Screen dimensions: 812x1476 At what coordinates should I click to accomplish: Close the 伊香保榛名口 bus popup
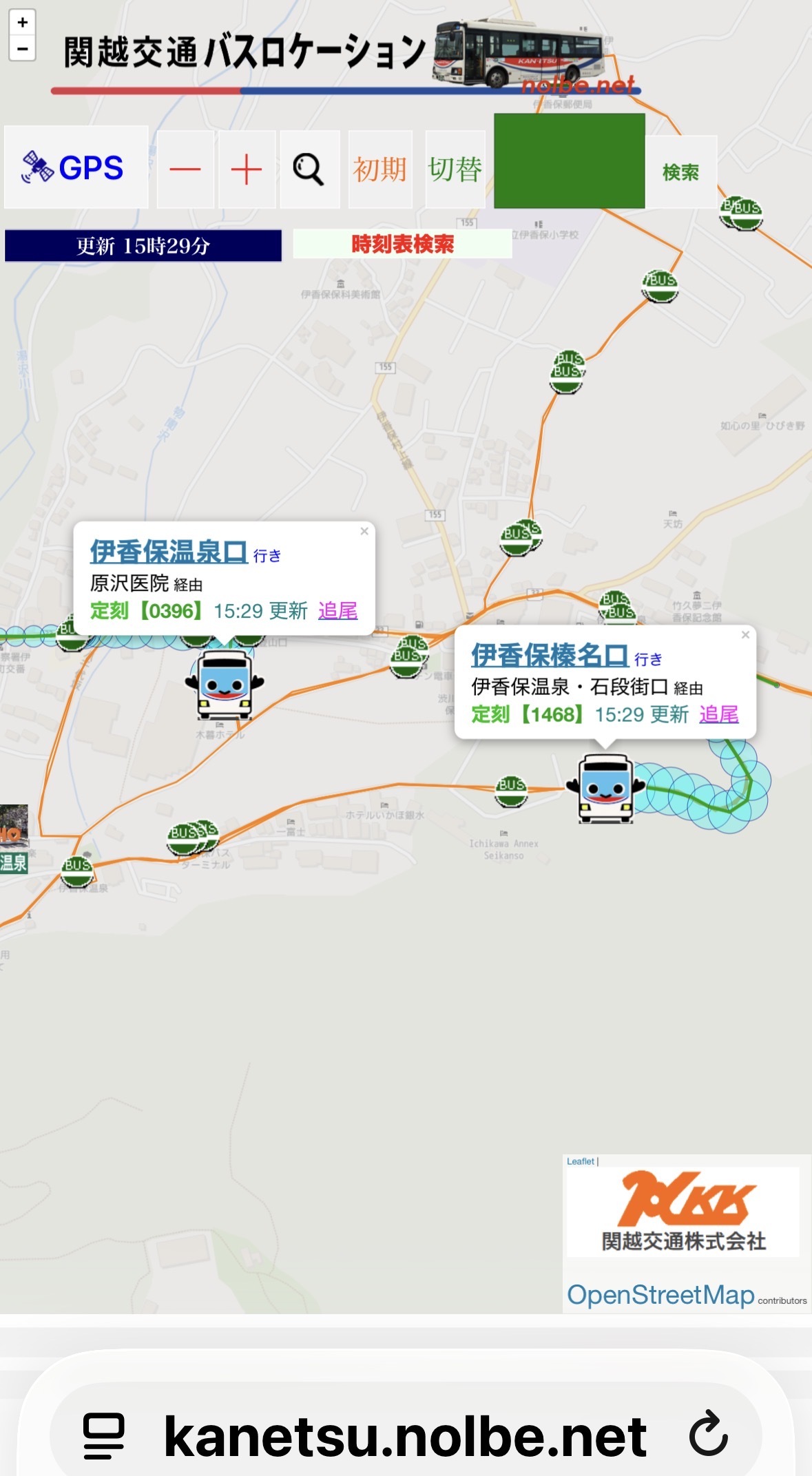click(x=745, y=635)
